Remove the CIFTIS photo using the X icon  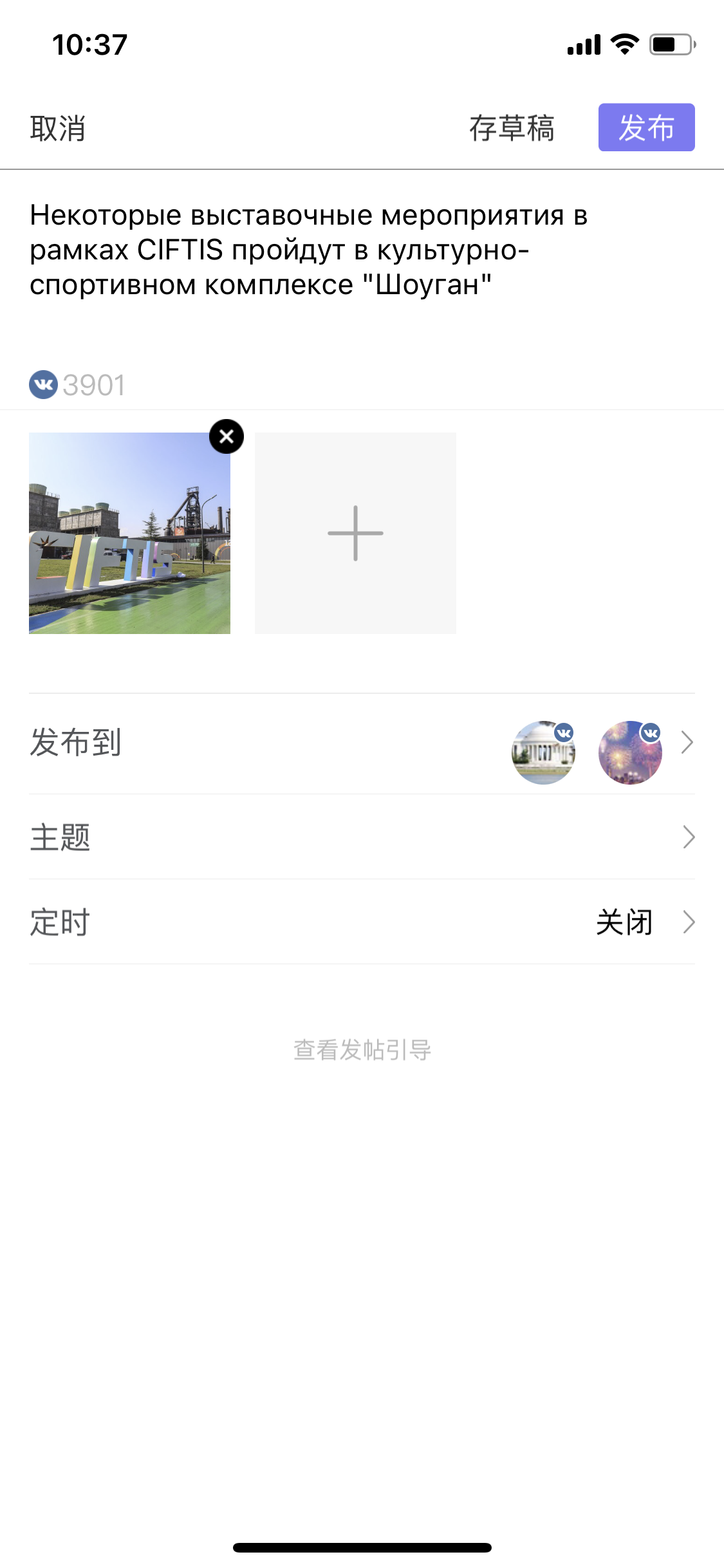(x=227, y=436)
